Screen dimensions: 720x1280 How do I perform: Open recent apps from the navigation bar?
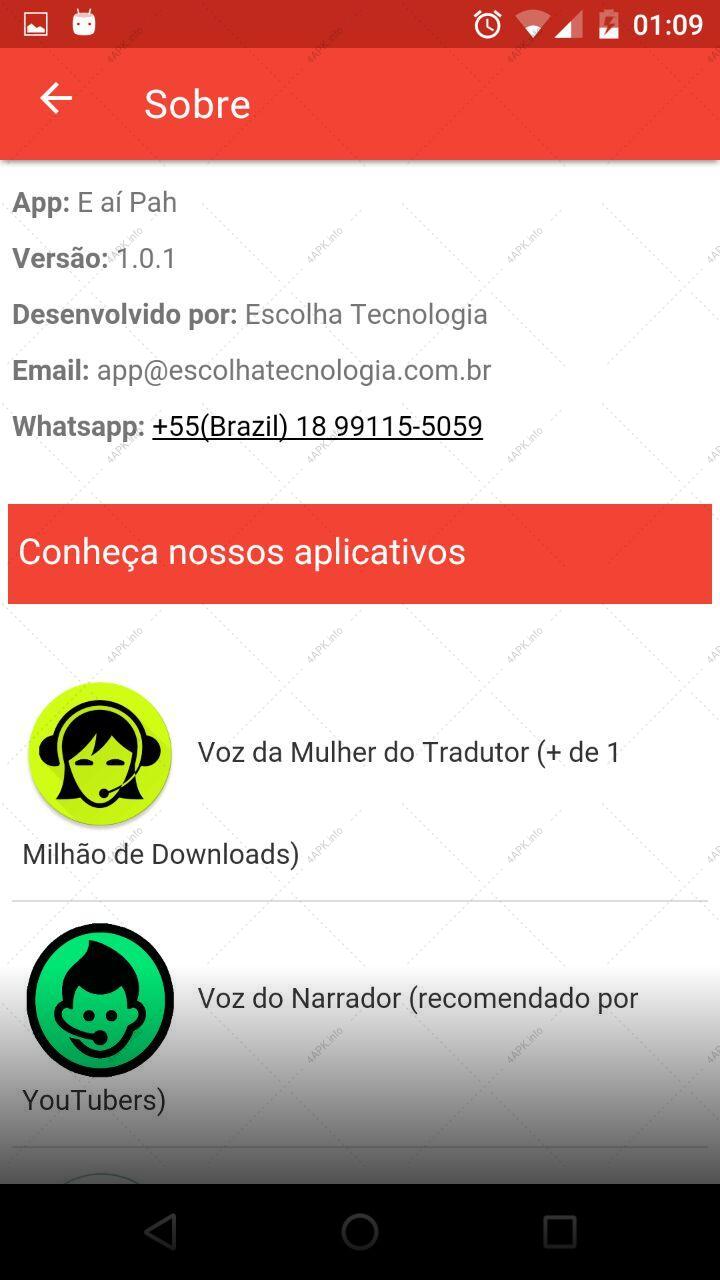click(560, 1232)
